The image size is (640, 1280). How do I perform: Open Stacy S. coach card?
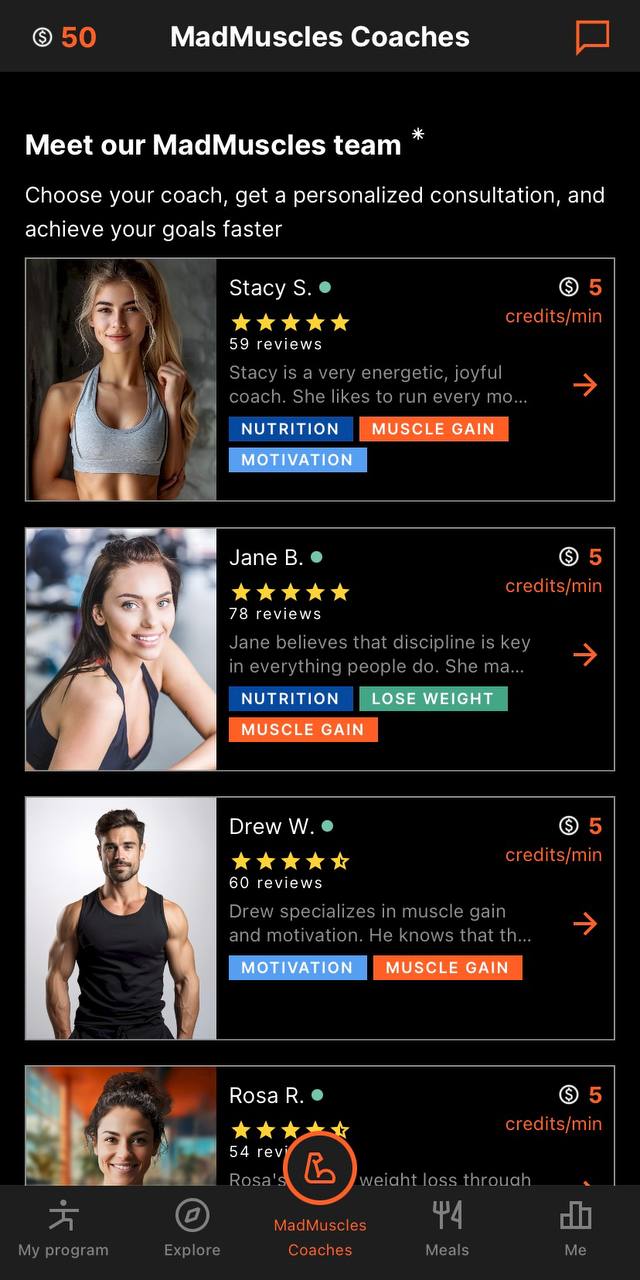[x=585, y=385]
